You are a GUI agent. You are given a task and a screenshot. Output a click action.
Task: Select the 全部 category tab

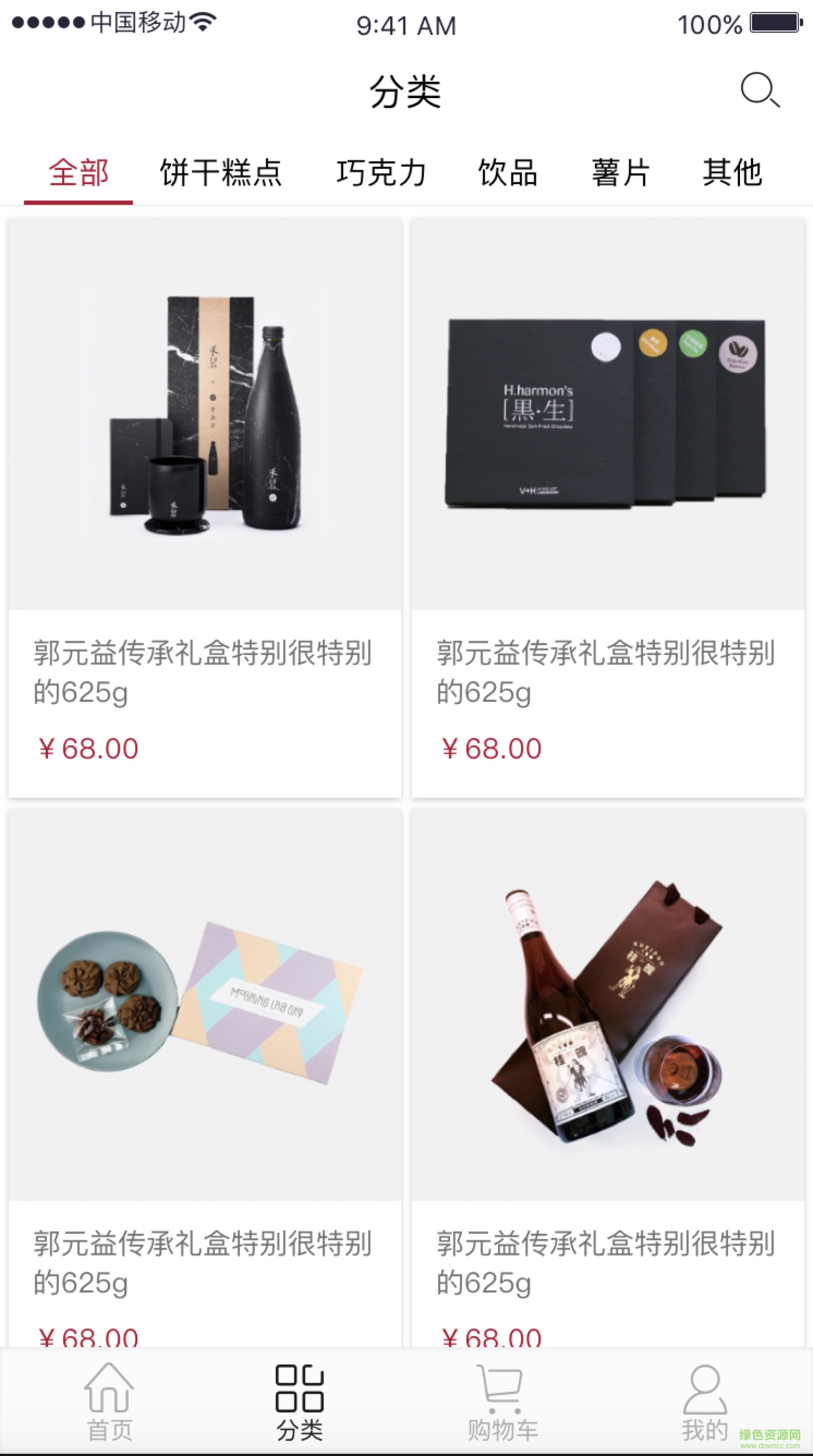click(x=78, y=172)
